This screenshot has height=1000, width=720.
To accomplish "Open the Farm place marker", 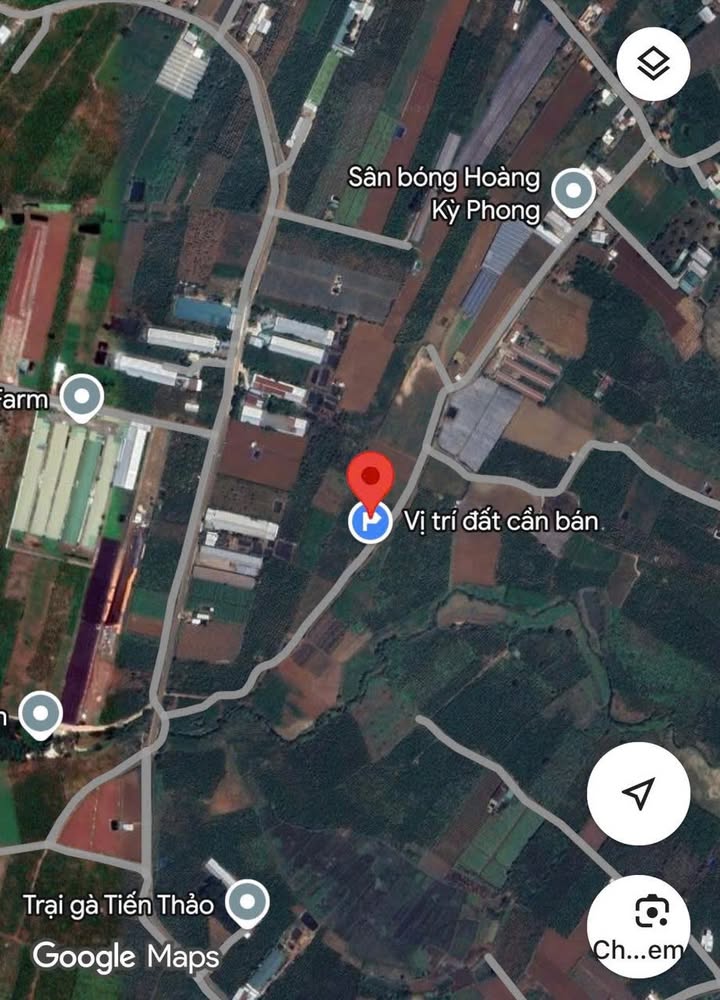I will click(81, 399).
